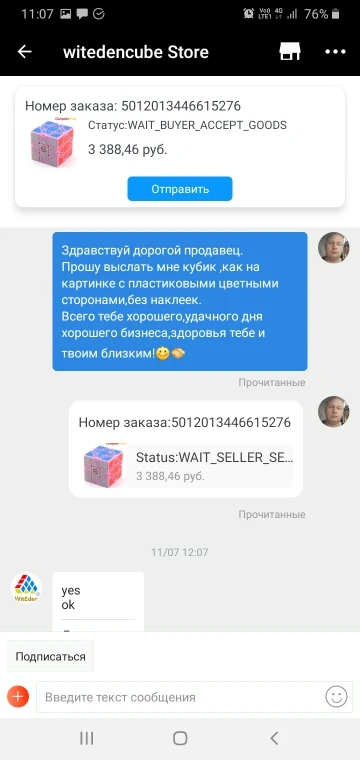This screenshot has height=760, width=360.
Task: Tap the Отправить button to send the order
Action: [x=180, y=189]
